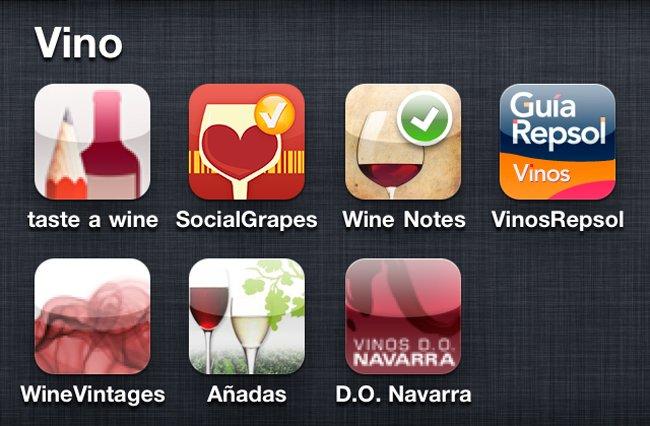This screenshot has height=426, width=650.
Task: Open the Wine Notes app
Action: (x=402, y=142)
